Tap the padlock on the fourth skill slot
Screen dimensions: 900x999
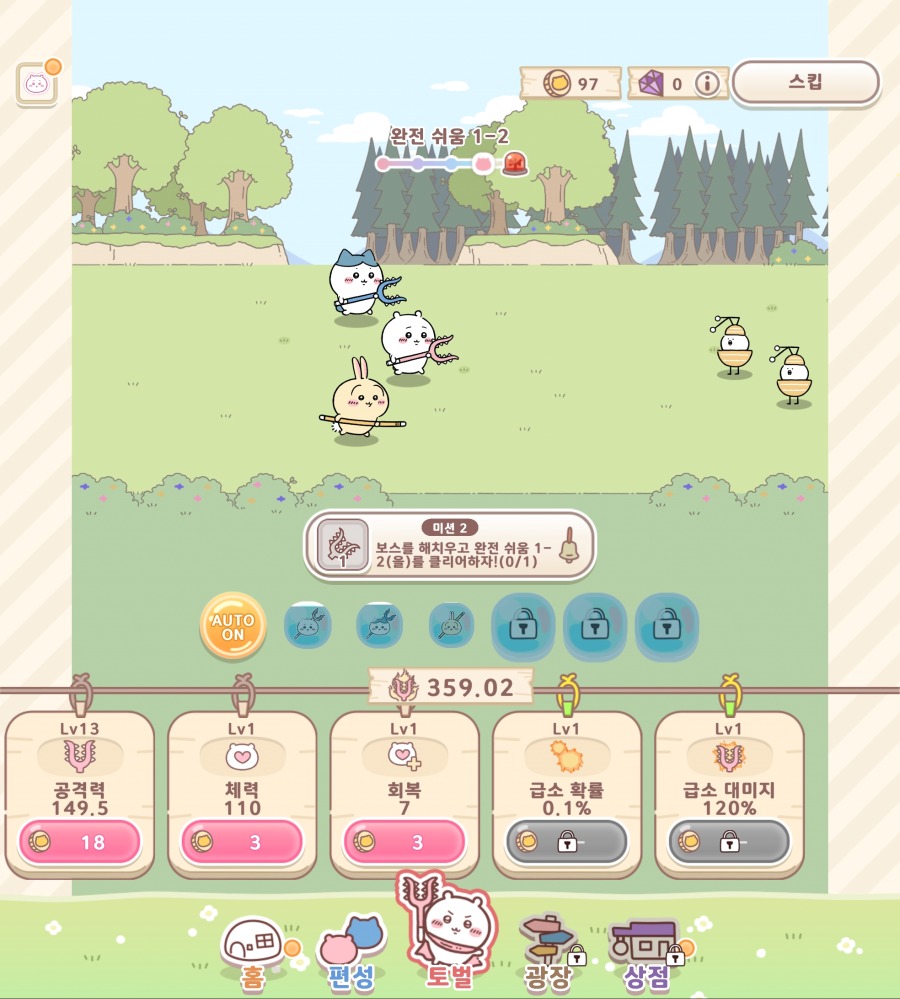[523, 627]
